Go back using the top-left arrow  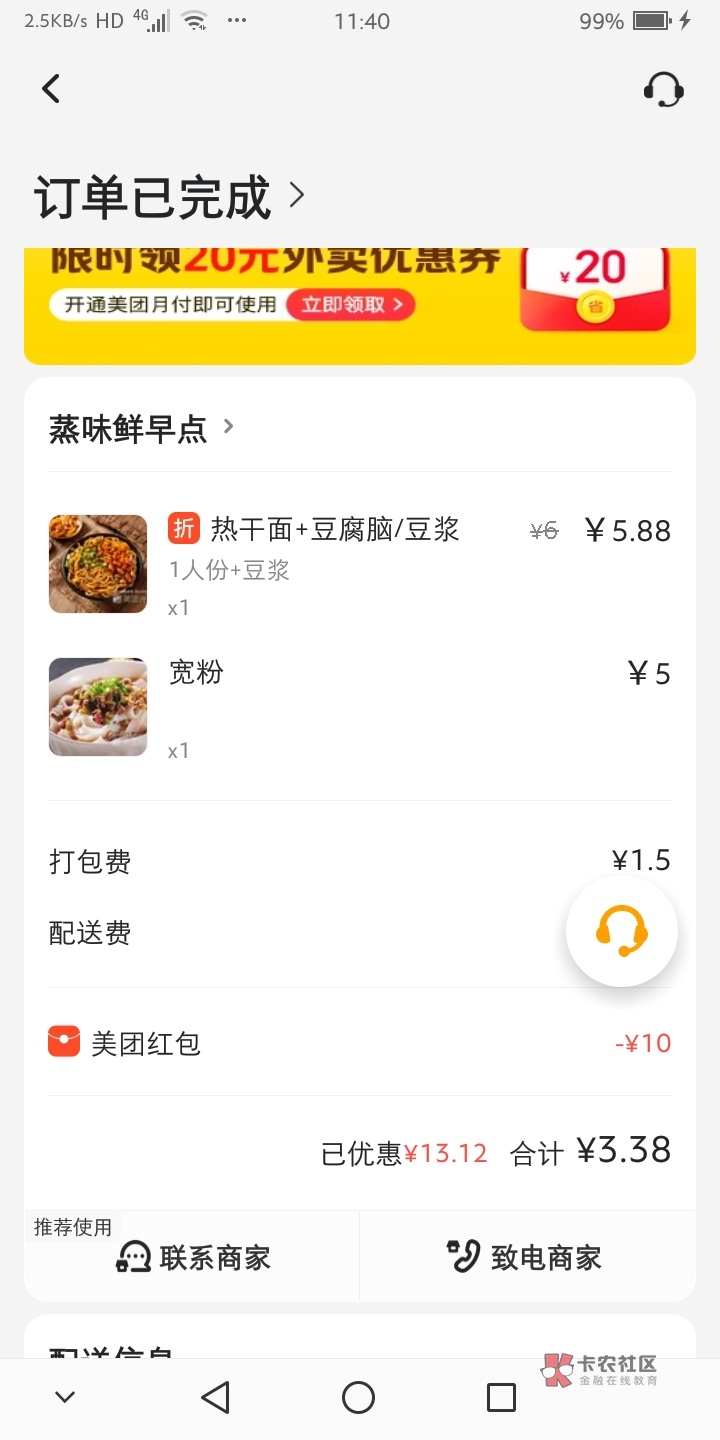pyautogui.click(x=51, y=89)
